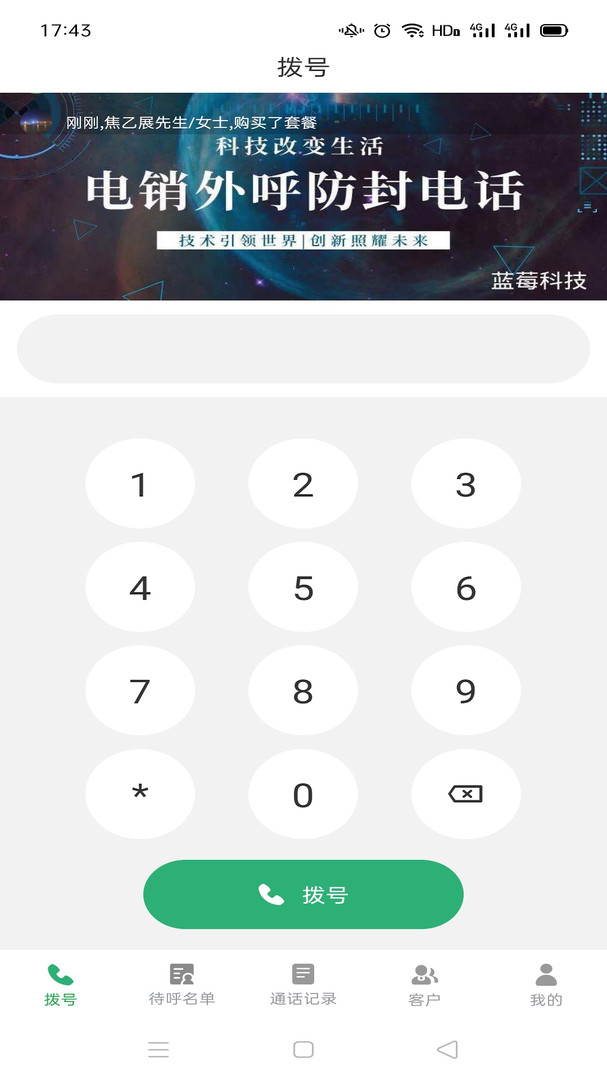
Task: Tap the asterisk key
Action: 140,793
